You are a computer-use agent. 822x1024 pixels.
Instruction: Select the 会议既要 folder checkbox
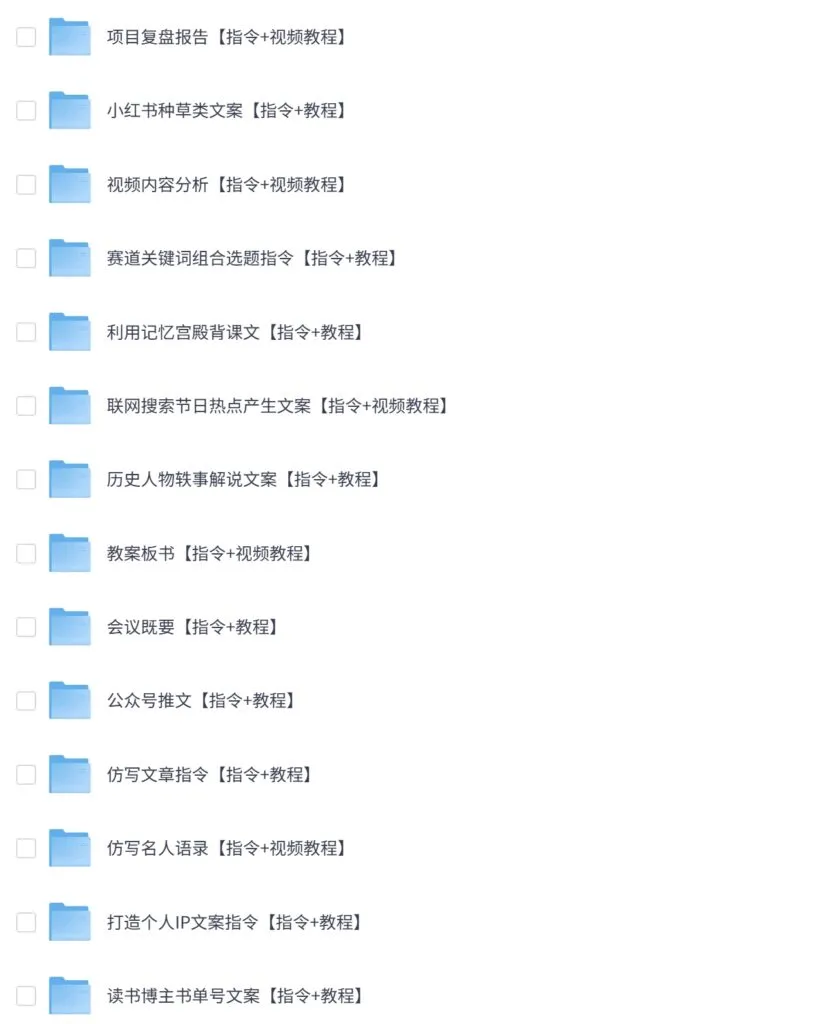26,627
